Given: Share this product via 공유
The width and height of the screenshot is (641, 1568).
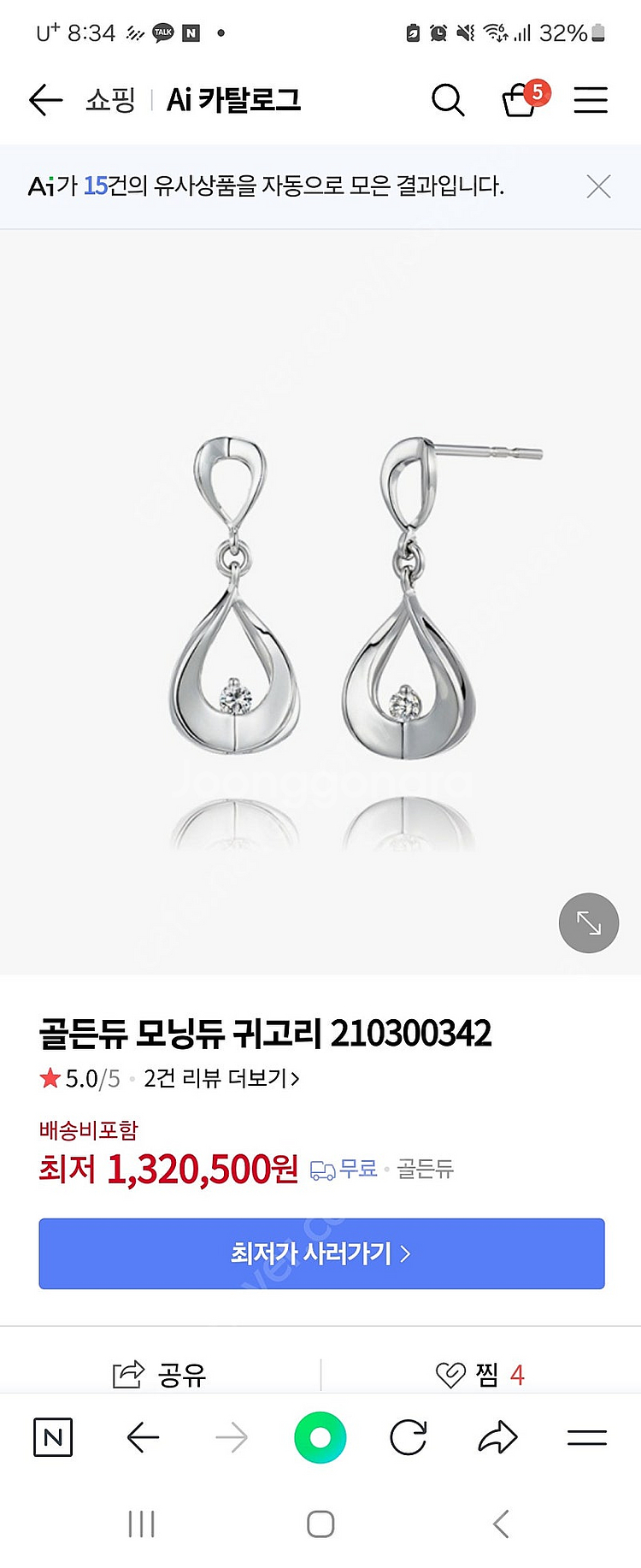Looking at the screenshot, I should (160, 1375).
